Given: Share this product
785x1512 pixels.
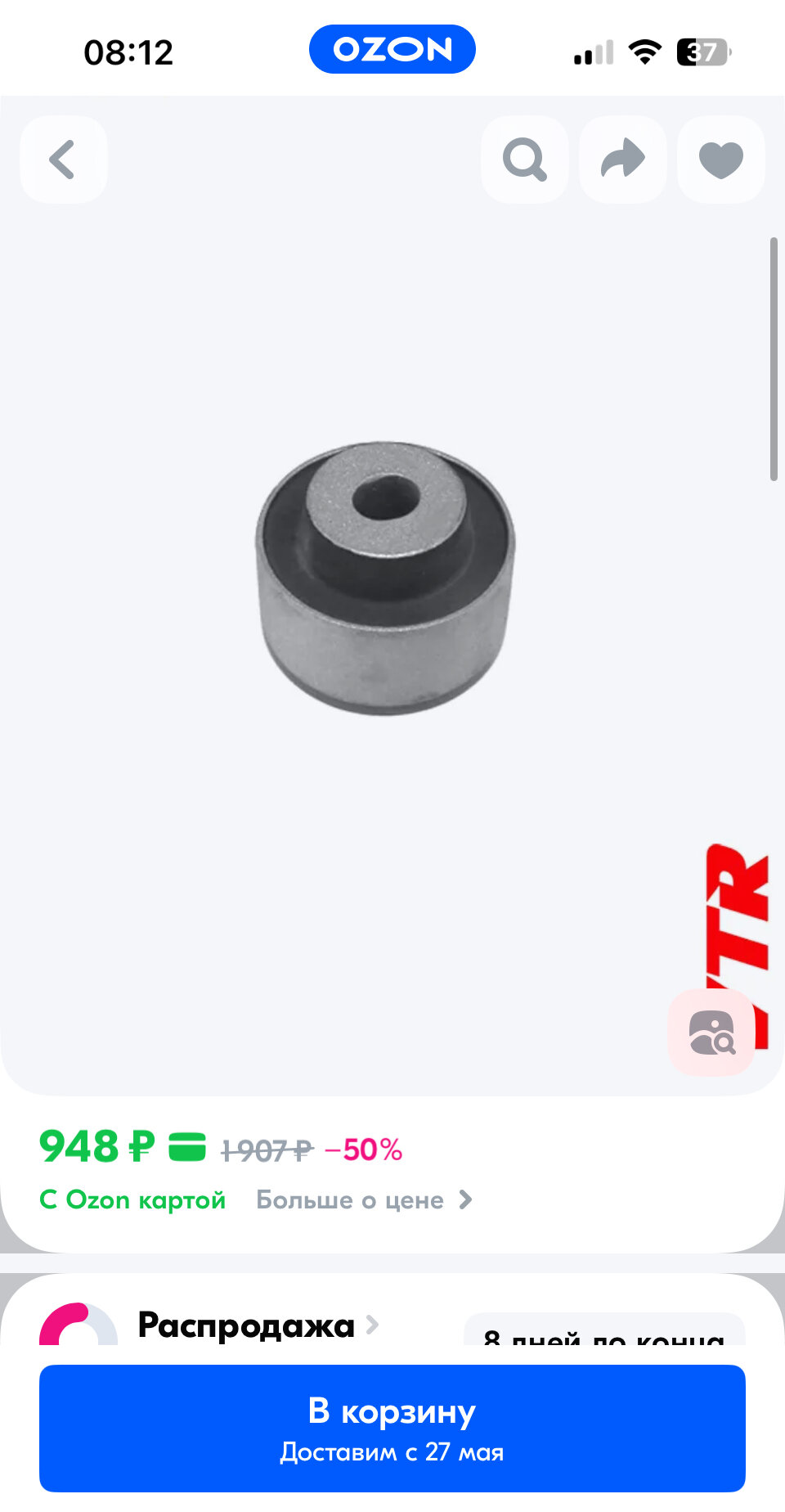Looking at the screenshot, I should pyautogui.click(x=623, y=160).
